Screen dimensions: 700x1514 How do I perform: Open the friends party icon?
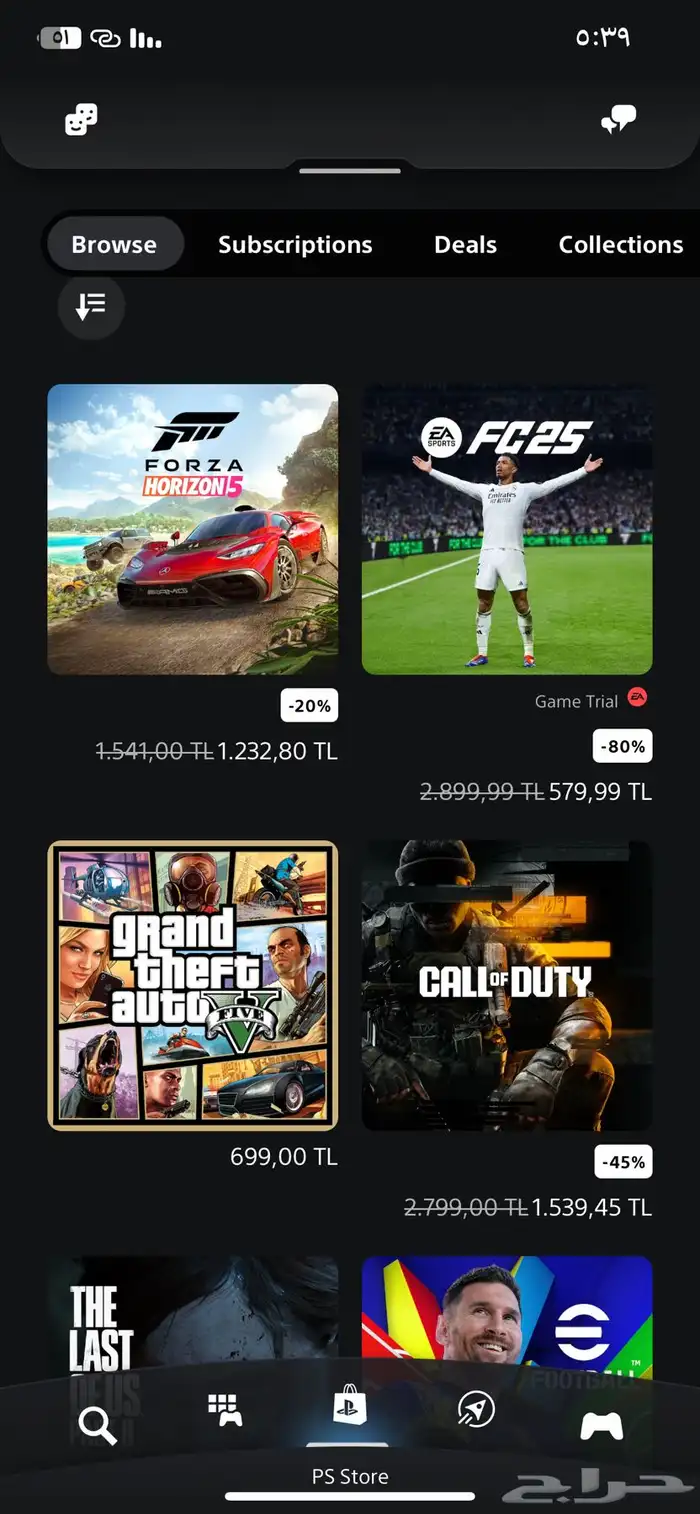click(x=81, y=121)
